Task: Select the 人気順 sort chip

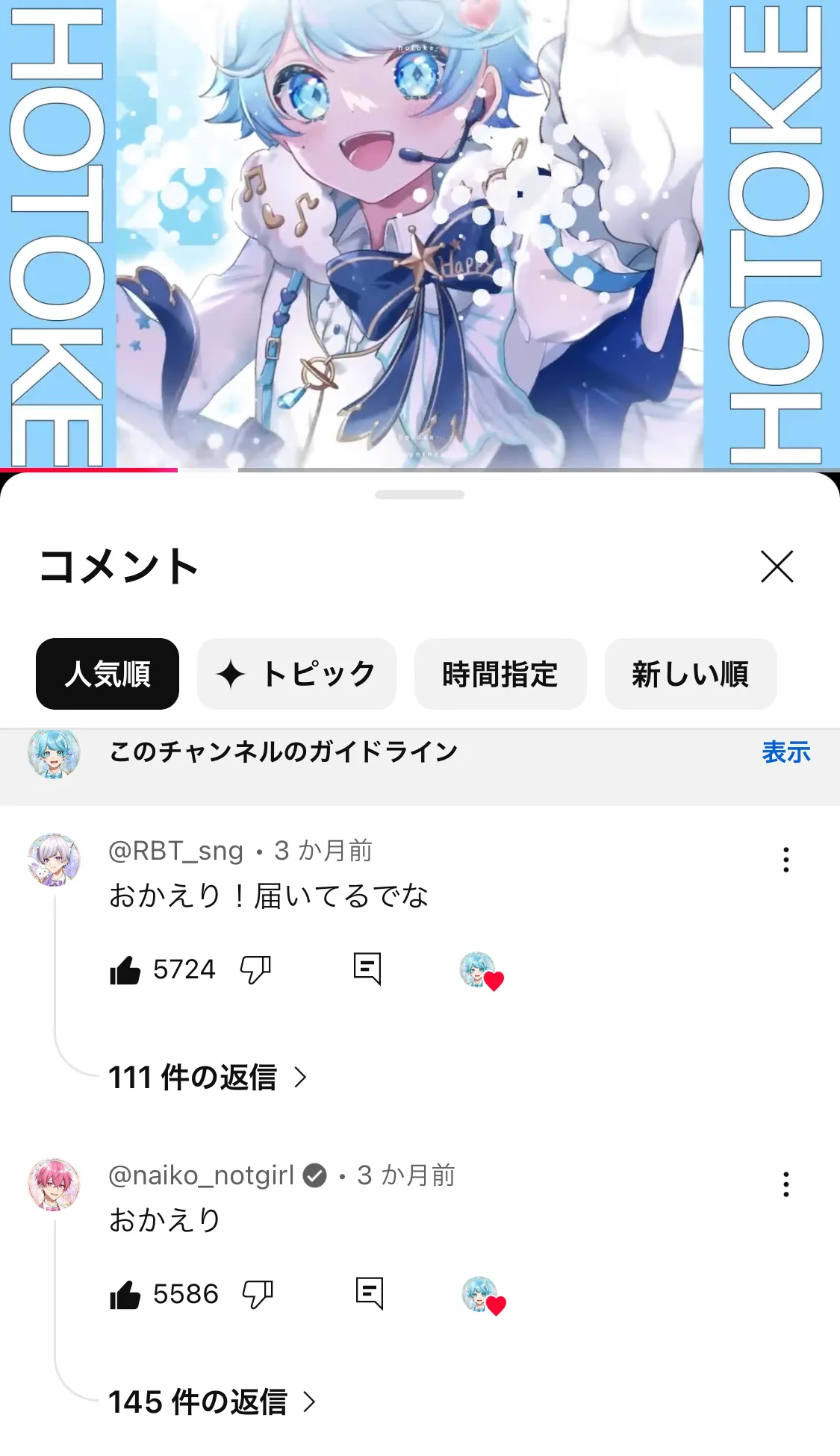Action: [x=108, y=674]
